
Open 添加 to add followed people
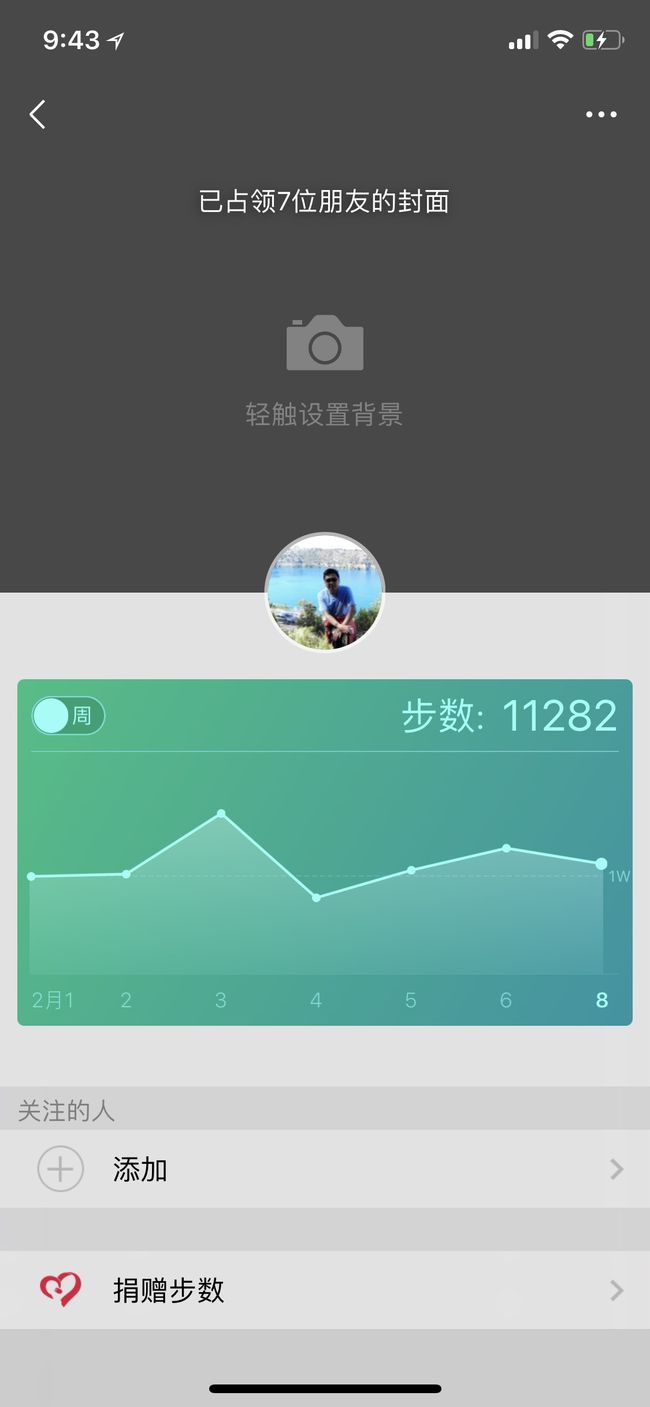(x=325, y=1169)
